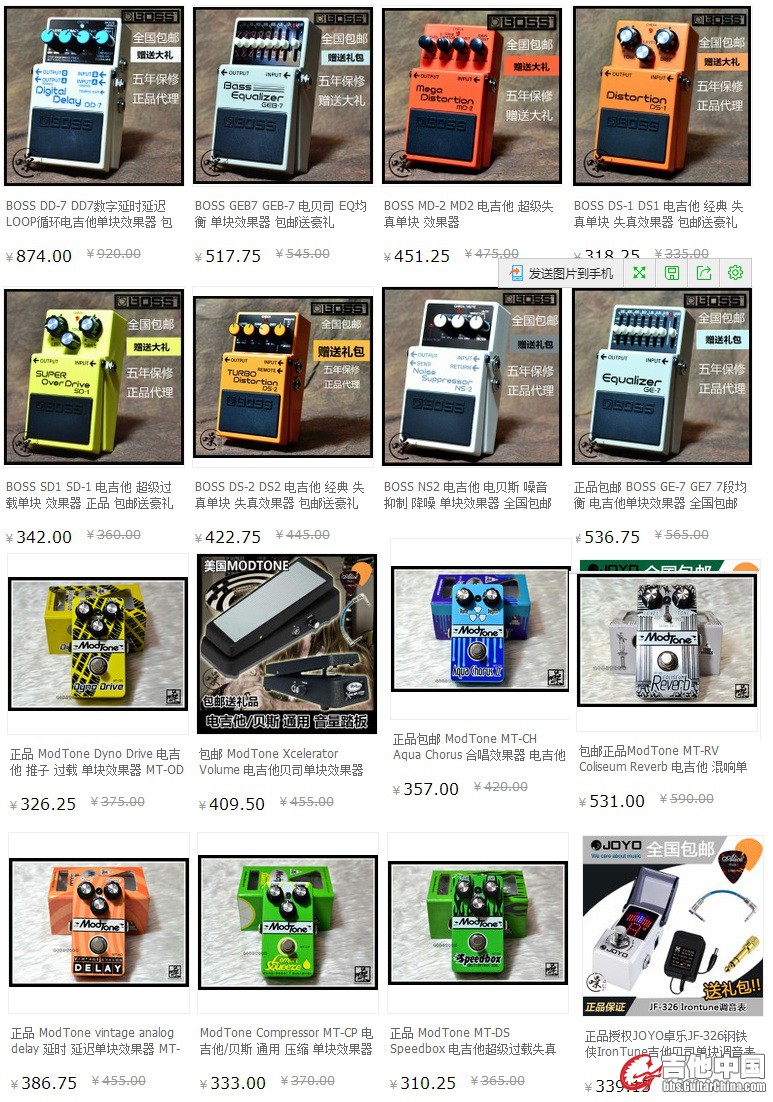Share the image from the toolbar
773x1102 pixels.
click(704, 273)
